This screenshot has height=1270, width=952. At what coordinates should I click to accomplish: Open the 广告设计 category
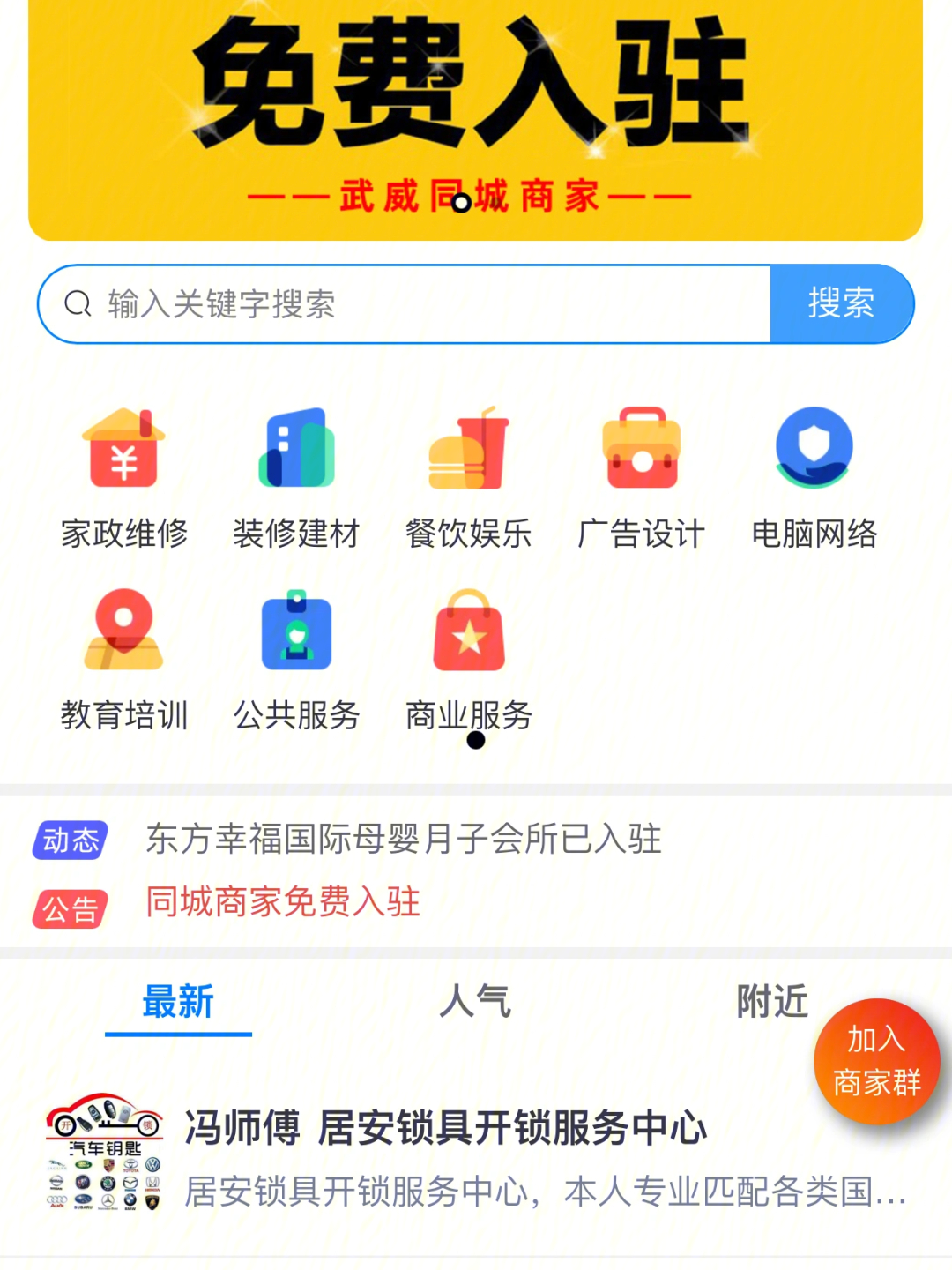tap(642, 476)
